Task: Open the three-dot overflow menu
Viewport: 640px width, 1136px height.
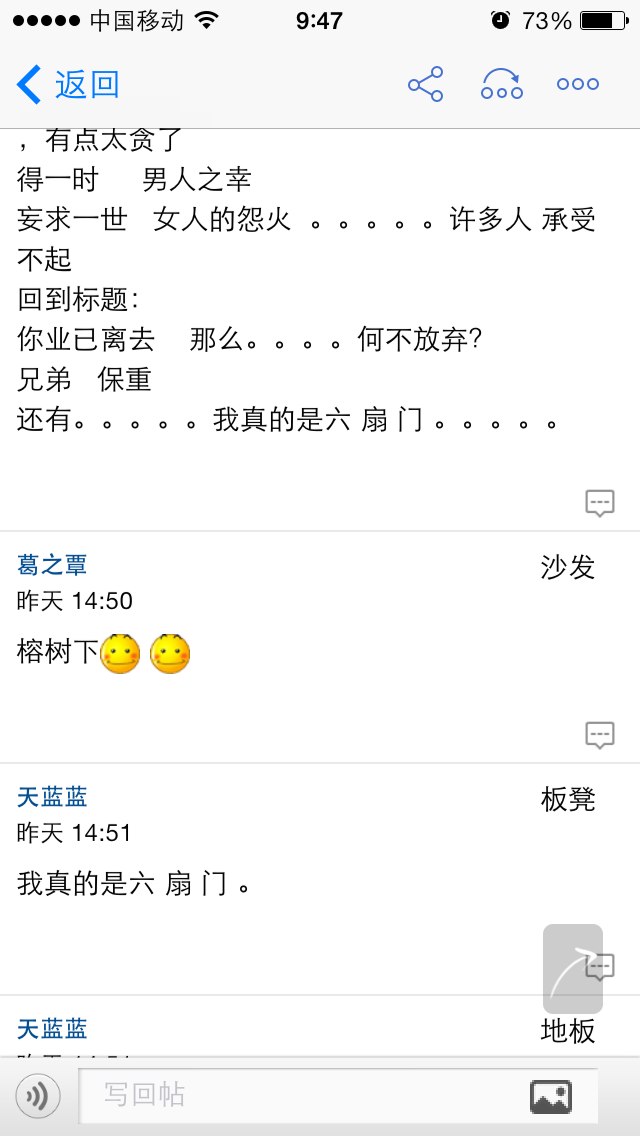Action: coord(578,84)
